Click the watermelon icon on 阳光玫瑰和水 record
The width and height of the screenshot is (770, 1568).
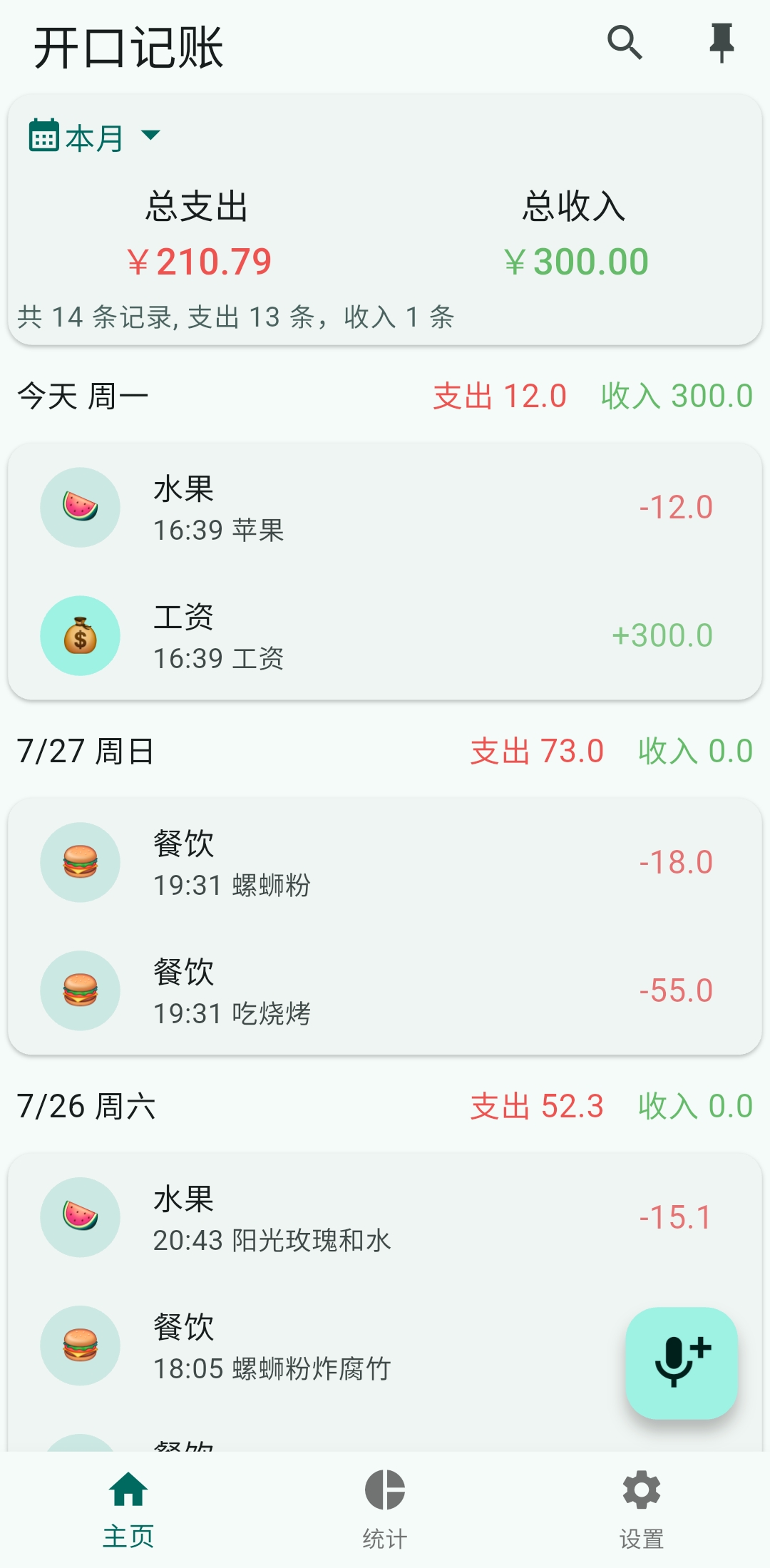pos(80,1217)
